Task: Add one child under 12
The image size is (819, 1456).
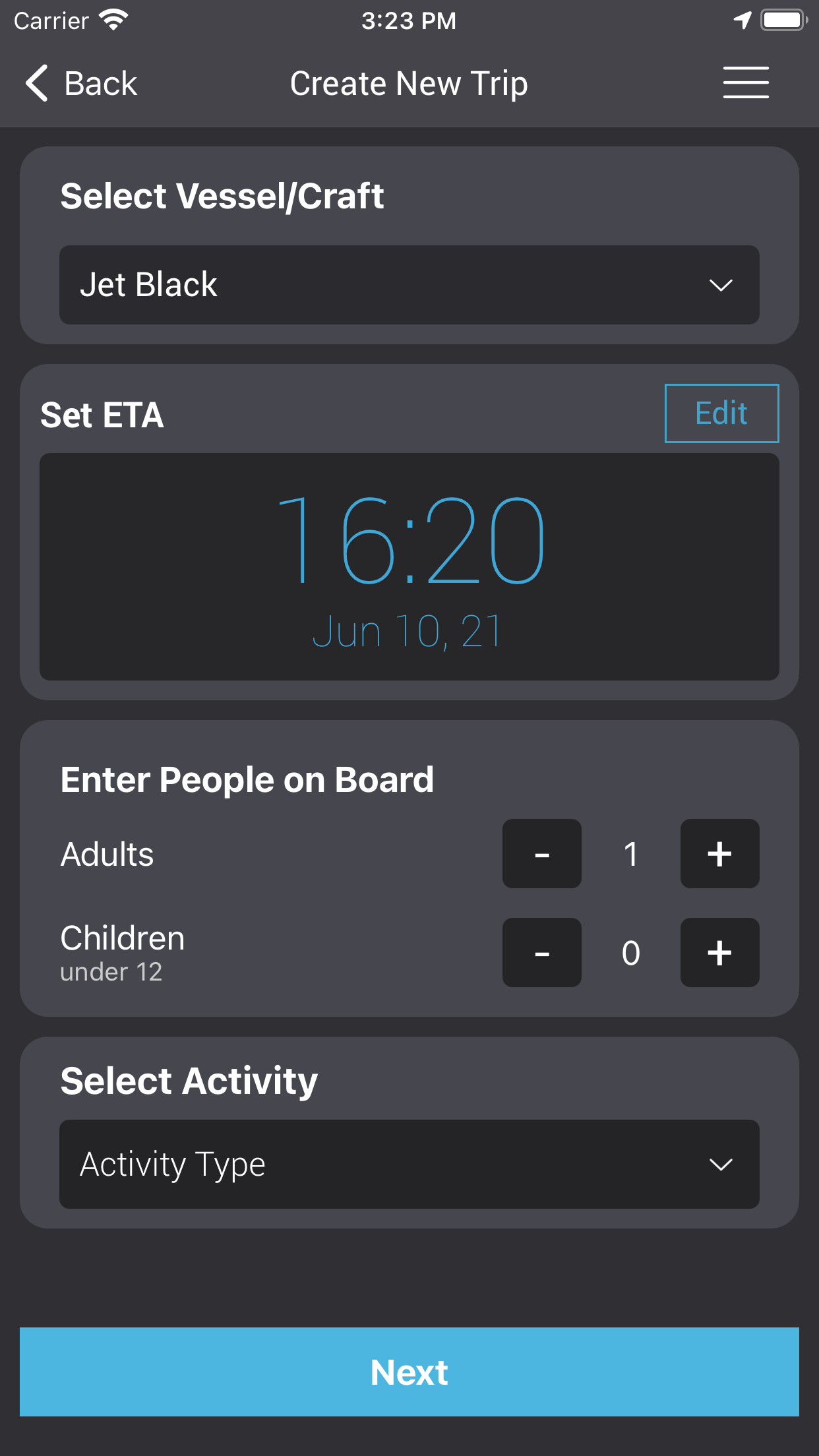Action: 719,953
